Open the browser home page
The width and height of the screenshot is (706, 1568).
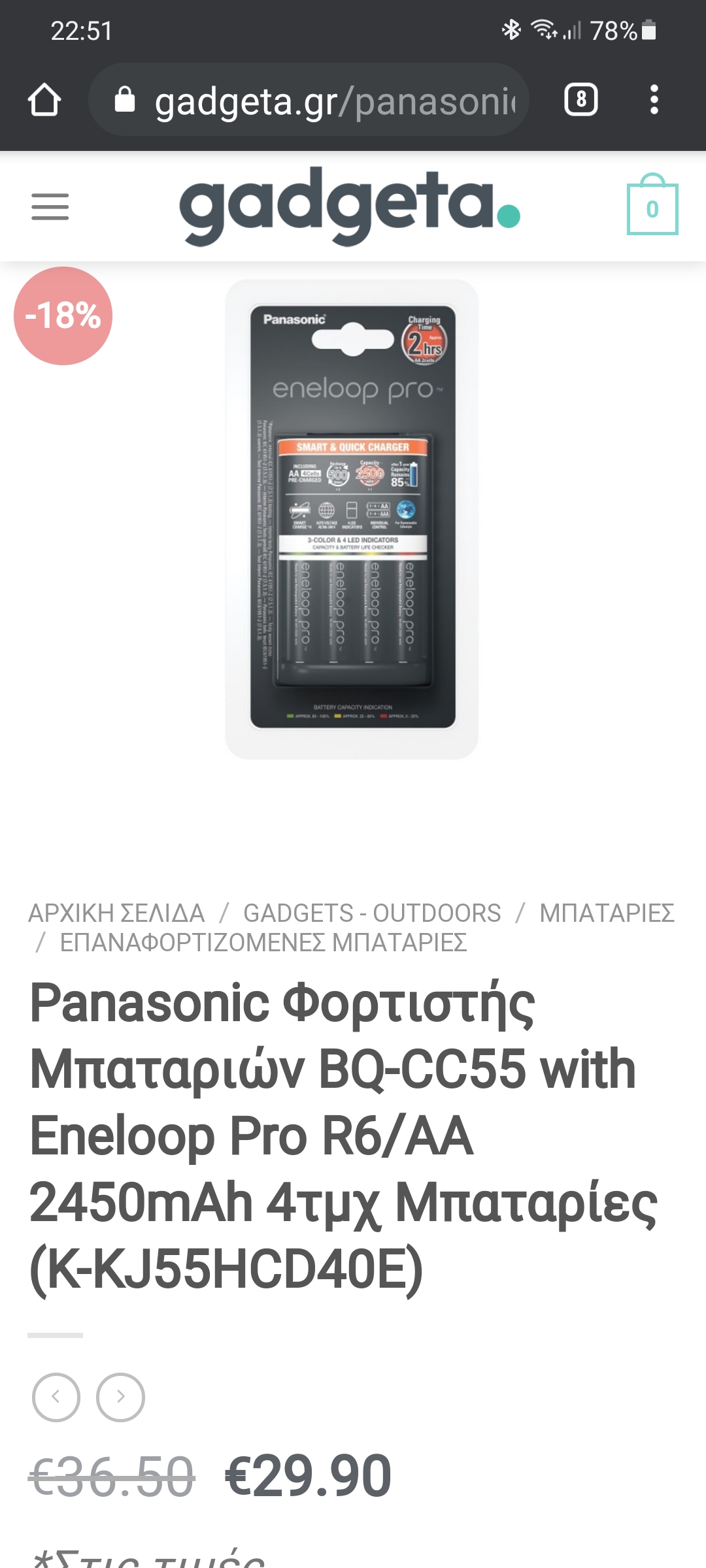click(x=44, y=100)
